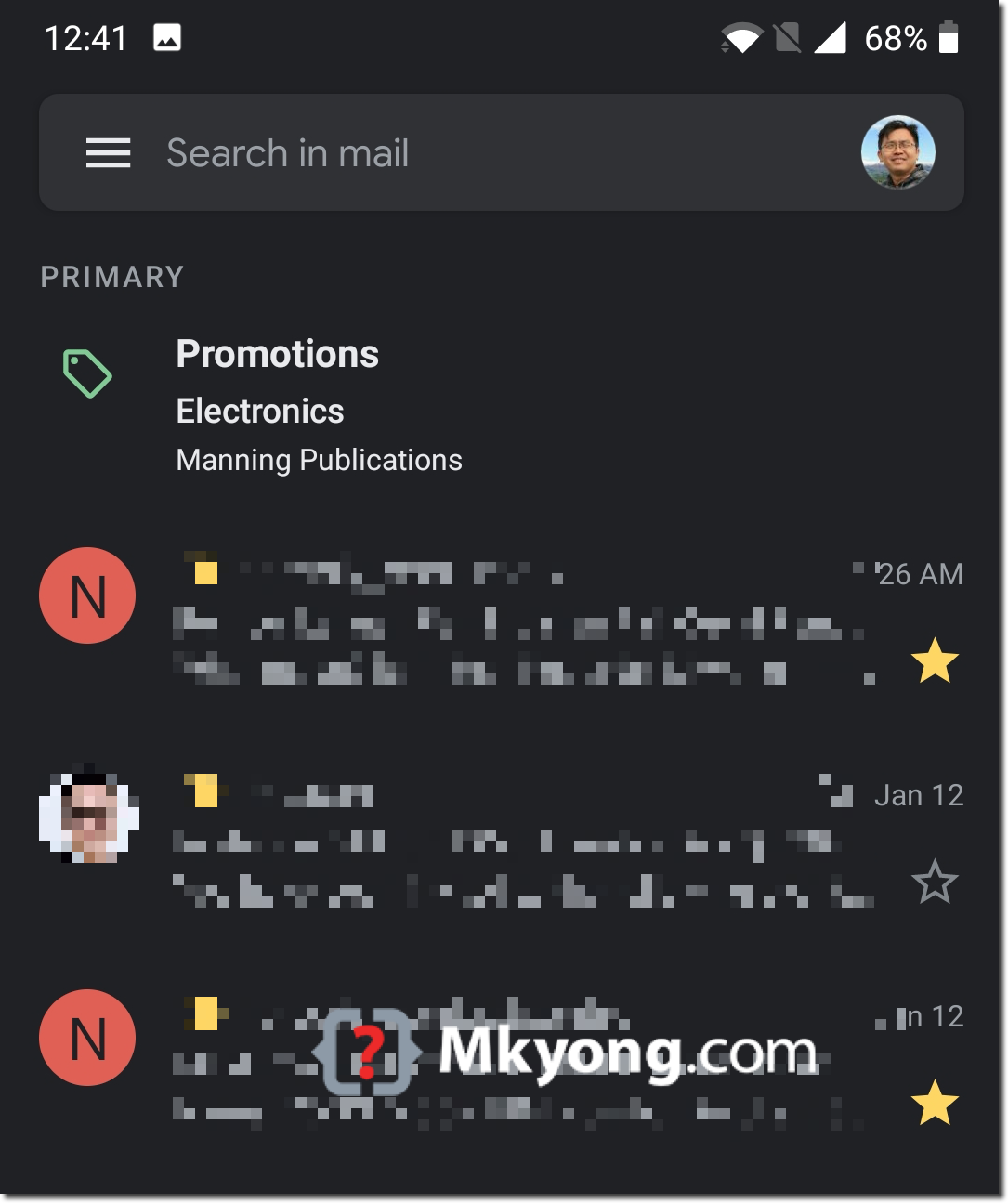Open the PRIMARY section header

pyautogui.click(x=111, y=275)
